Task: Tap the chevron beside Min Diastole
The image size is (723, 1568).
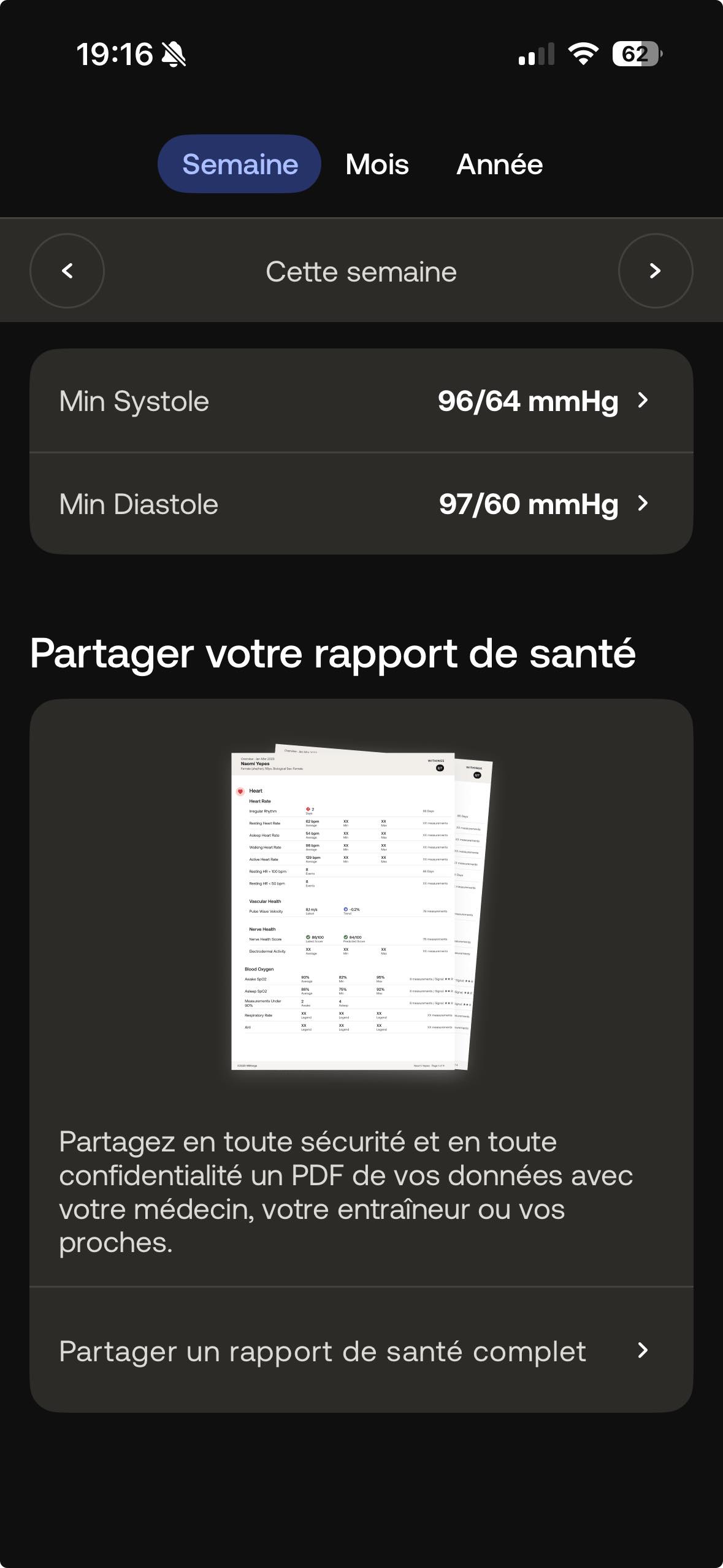Action: [x=643, y=504]
